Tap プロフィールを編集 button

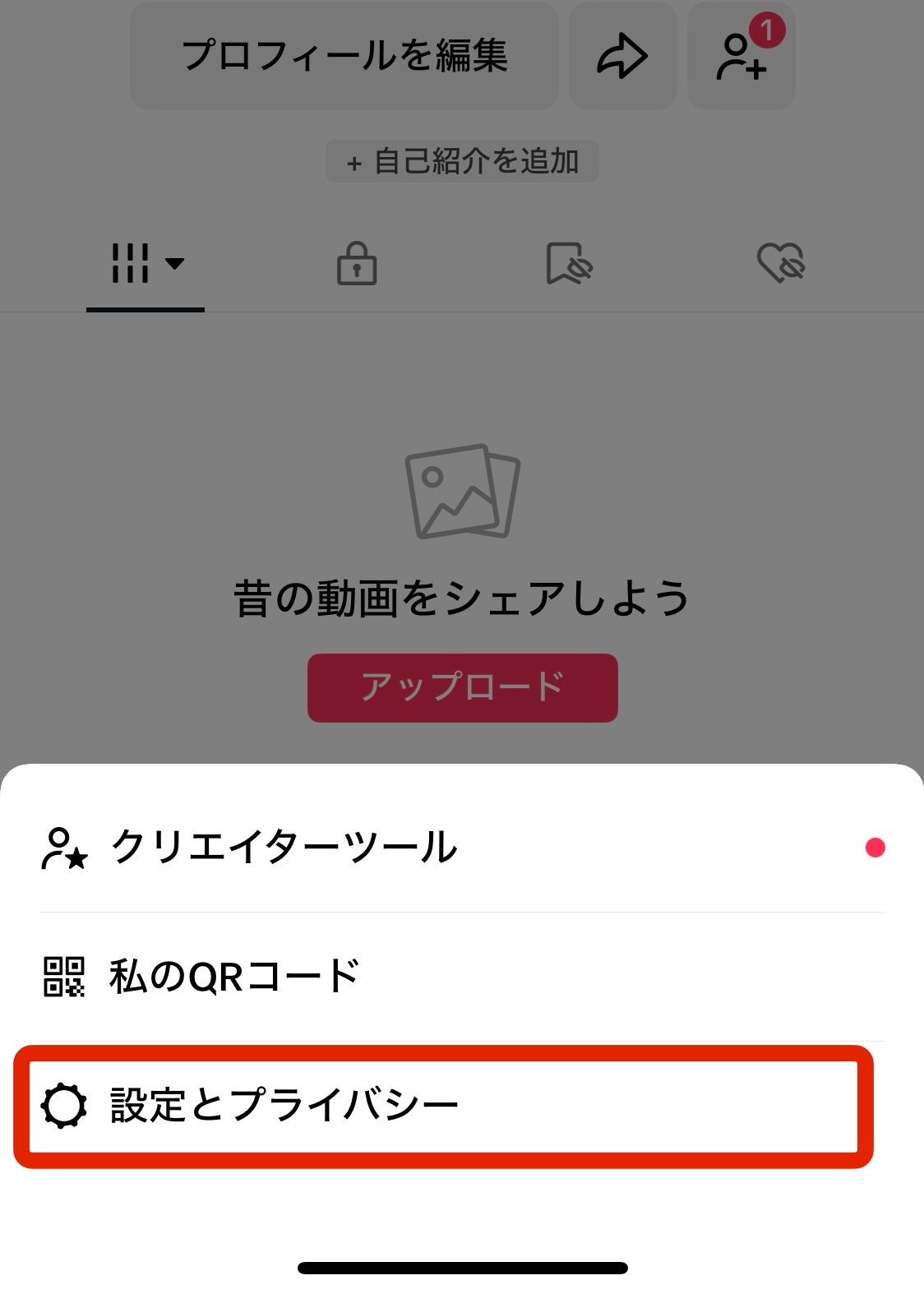344,56
